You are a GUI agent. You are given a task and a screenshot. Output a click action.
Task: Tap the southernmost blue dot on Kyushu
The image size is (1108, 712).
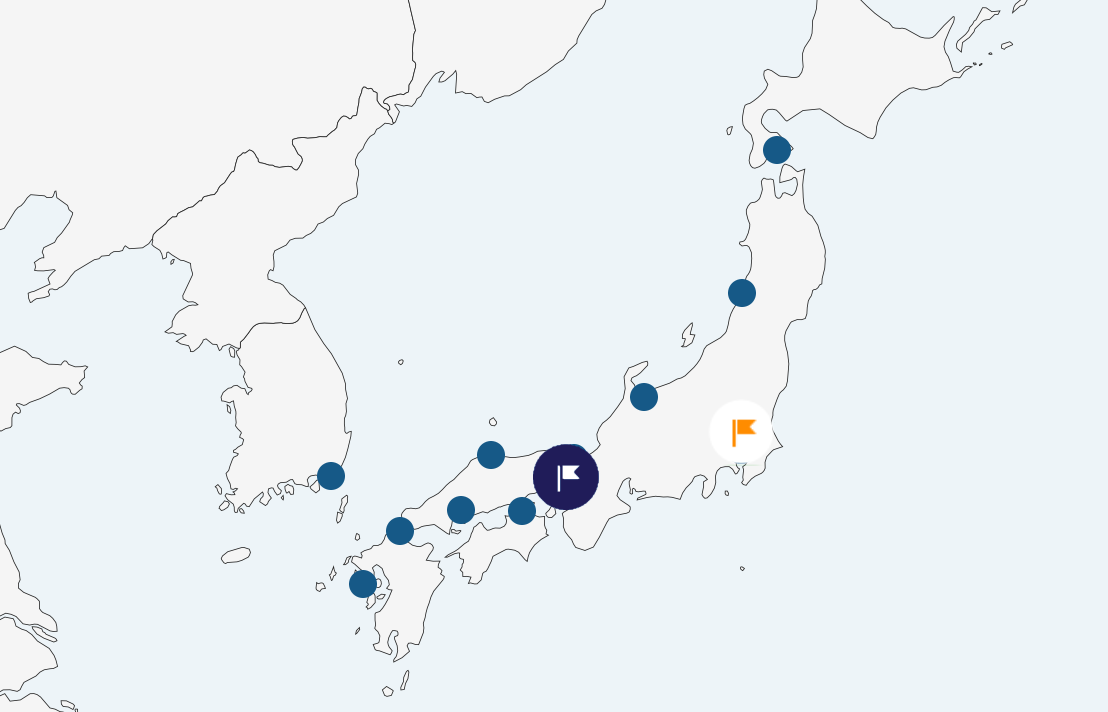[x=363, y=584]
